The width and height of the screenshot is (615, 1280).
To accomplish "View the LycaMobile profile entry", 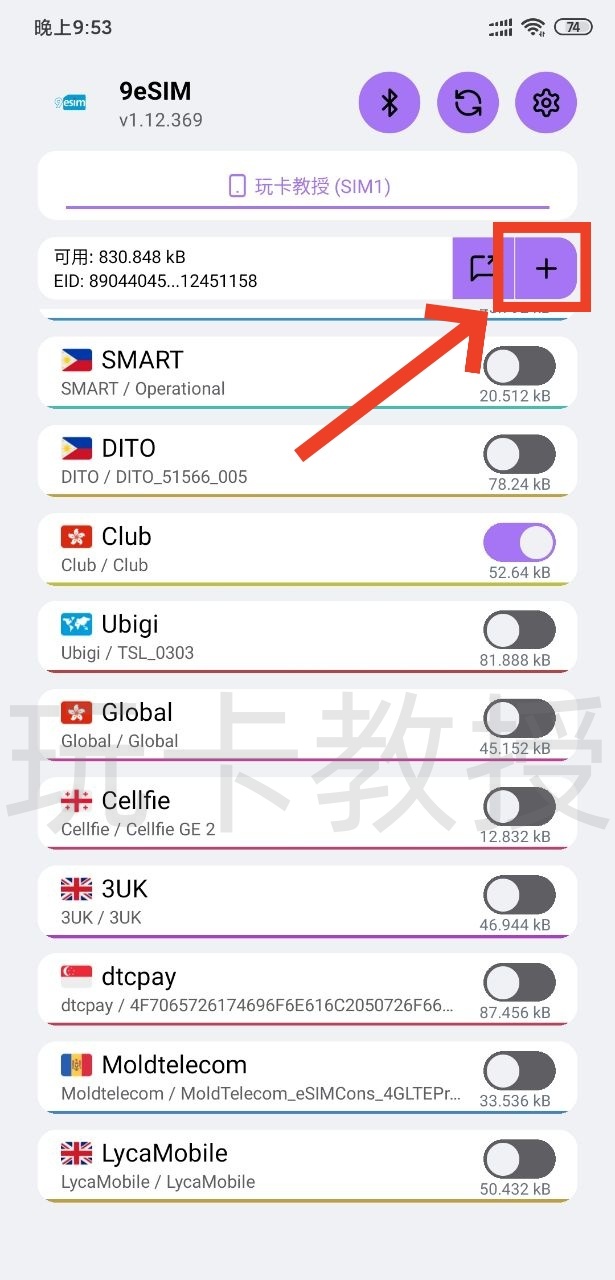I will pos(250,1166).
